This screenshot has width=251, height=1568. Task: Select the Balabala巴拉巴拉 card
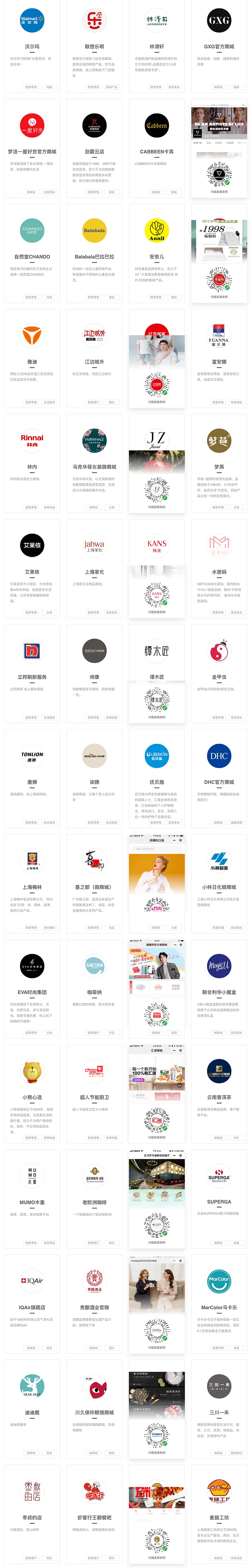(94, 256)
